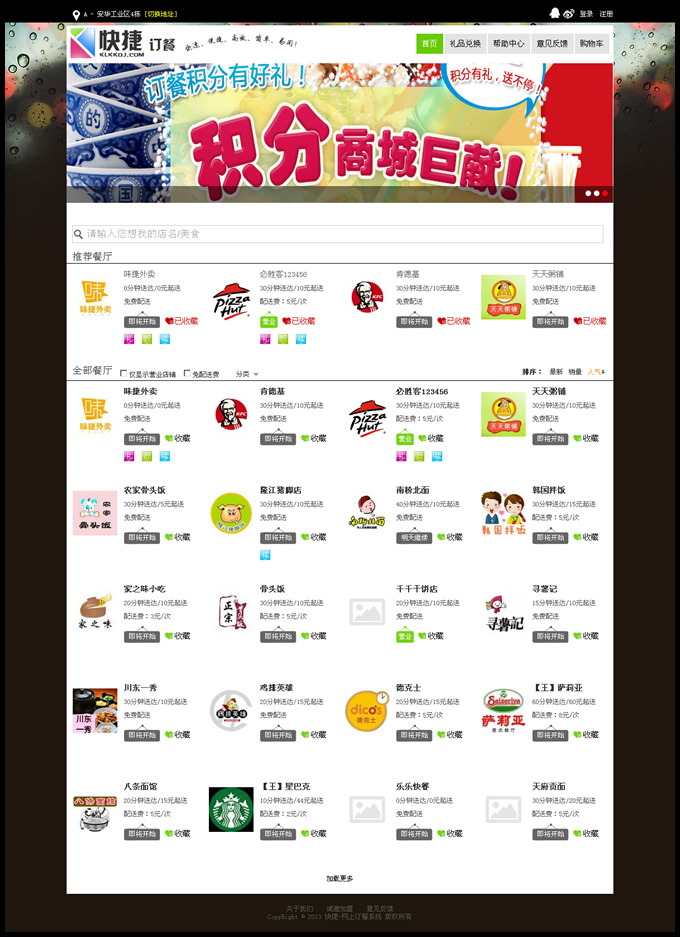Sort restaurants by 最新
Image resolution: width=680 pixels, height=937 pixels.
click(x=556, y=372)
